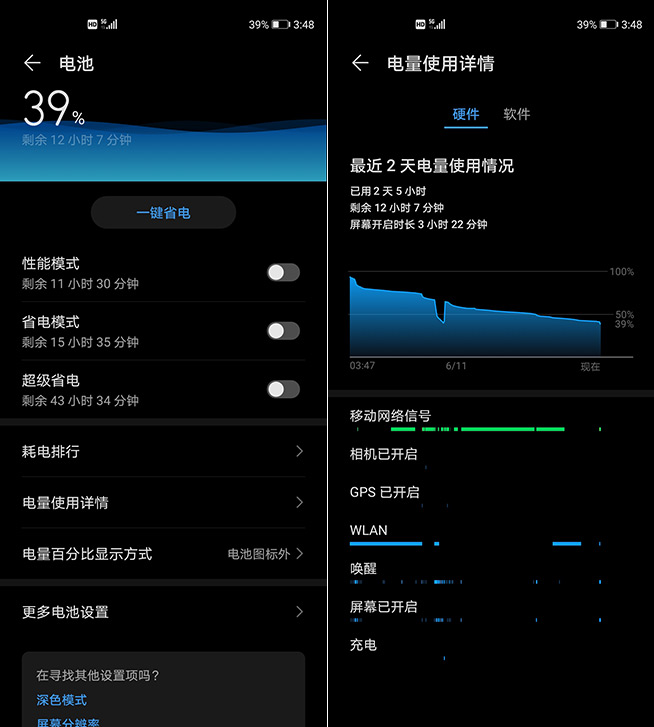
Task: Toggle 超级省电 on
Action: (283, 389)
